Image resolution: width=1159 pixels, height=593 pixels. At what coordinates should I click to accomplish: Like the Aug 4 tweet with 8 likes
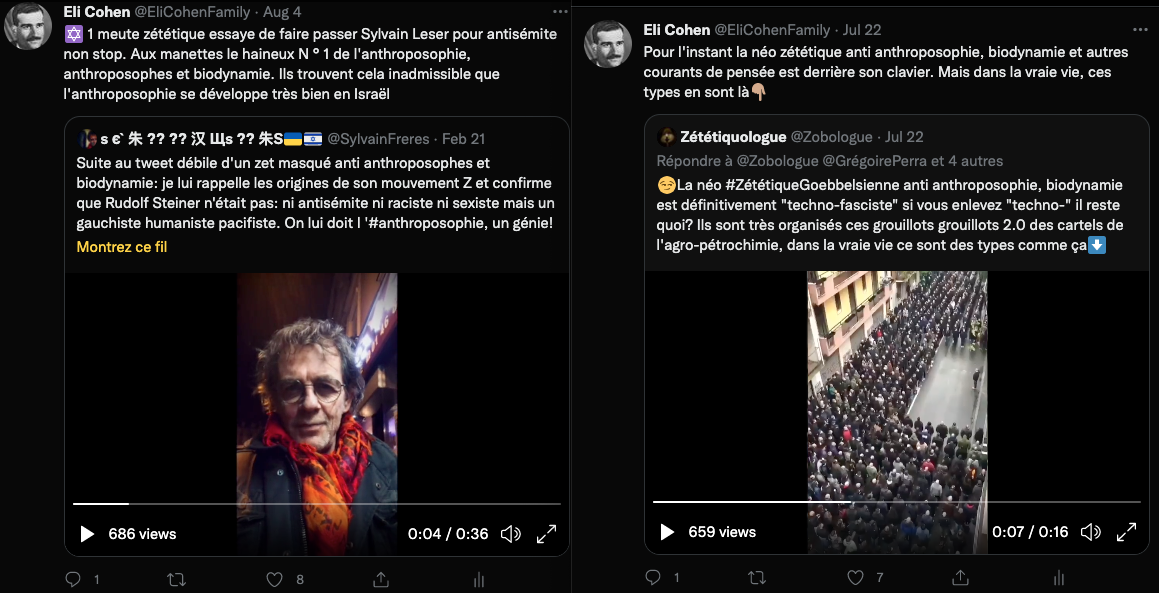click(x=275, y=579)
